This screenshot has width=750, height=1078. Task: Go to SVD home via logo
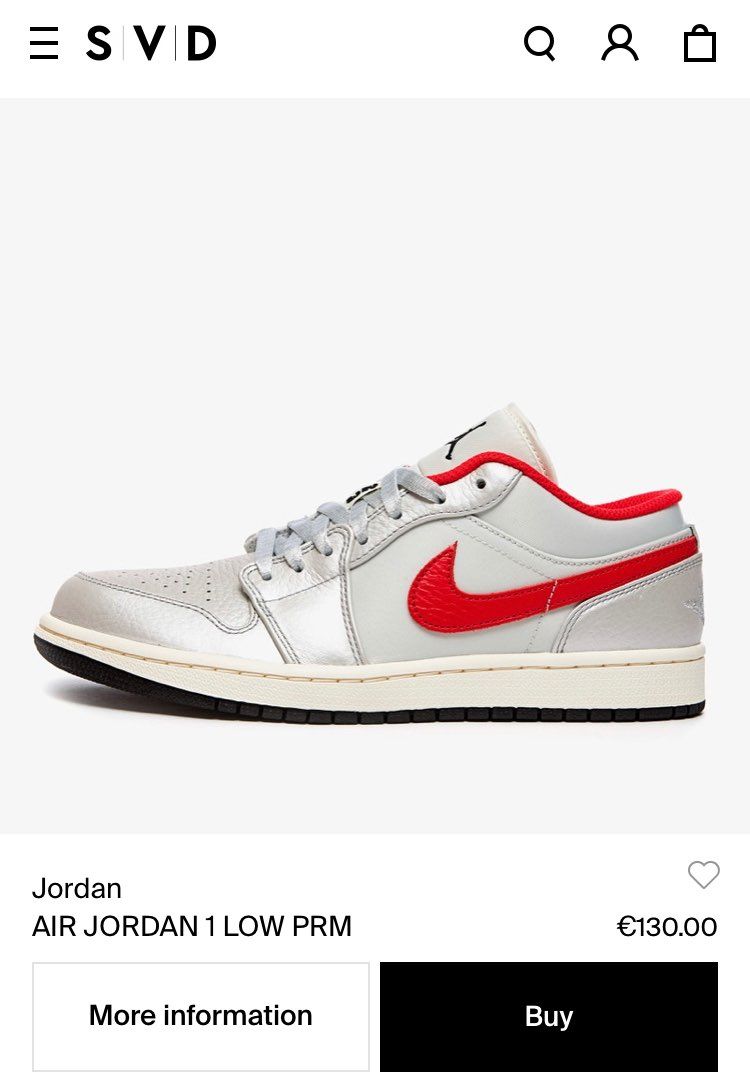151,44
